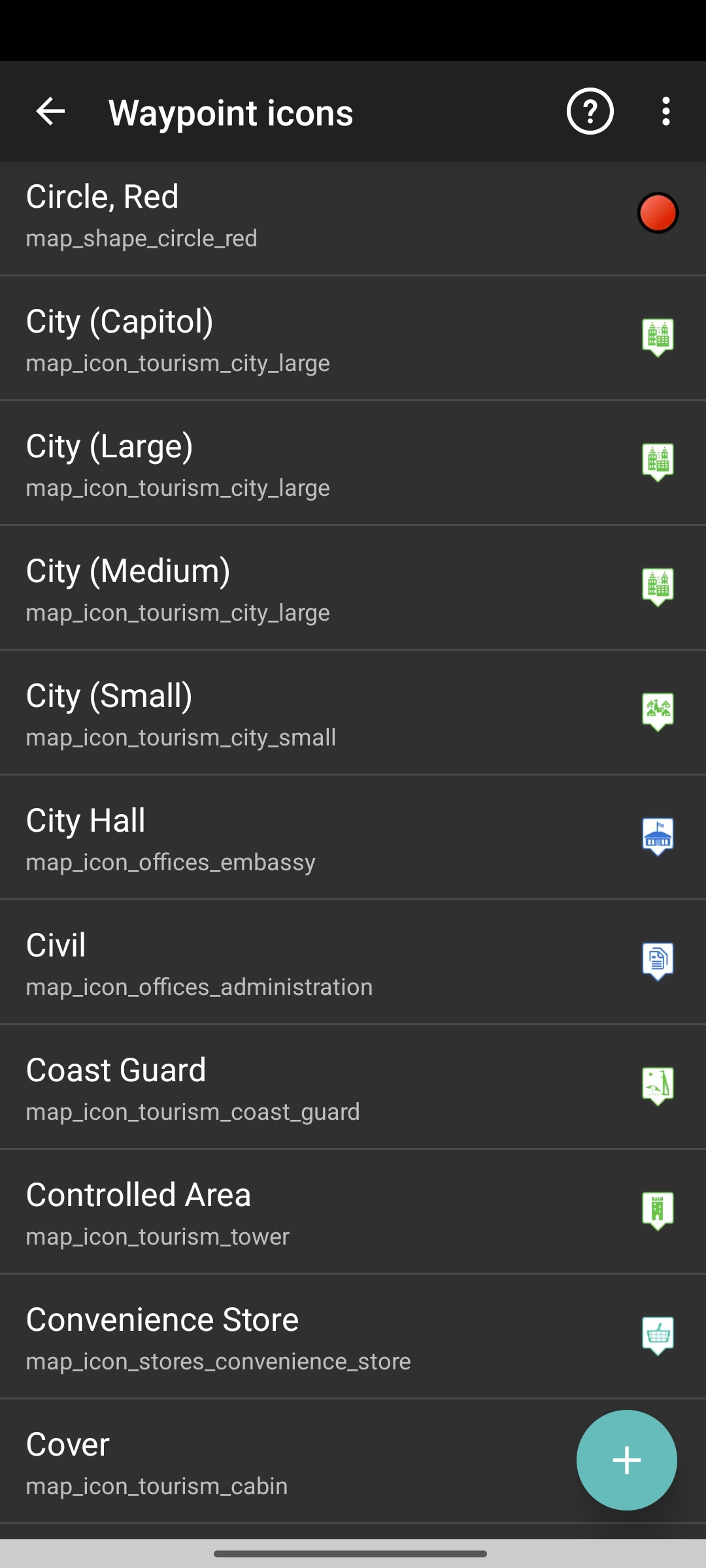Open the City Hall icon row

coord(327,838)
